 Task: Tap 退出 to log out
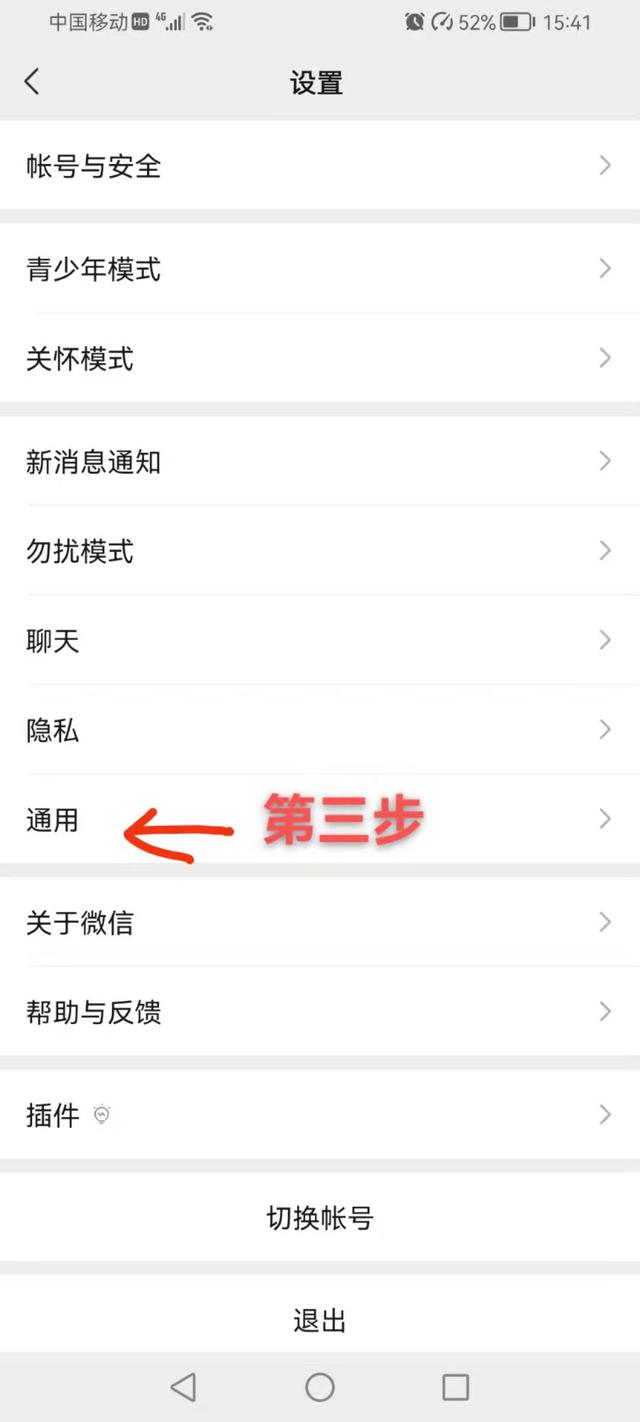tap(320, 1320)
